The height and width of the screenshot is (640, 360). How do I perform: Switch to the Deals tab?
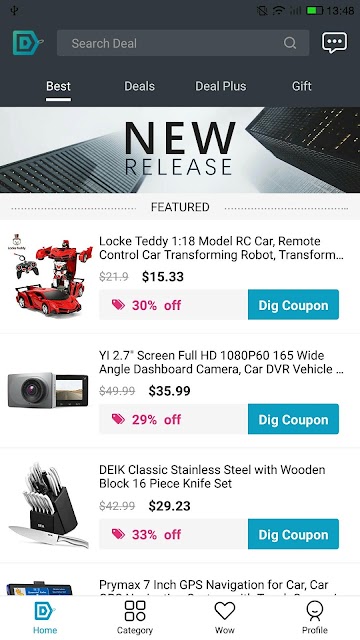pos(139,86)
